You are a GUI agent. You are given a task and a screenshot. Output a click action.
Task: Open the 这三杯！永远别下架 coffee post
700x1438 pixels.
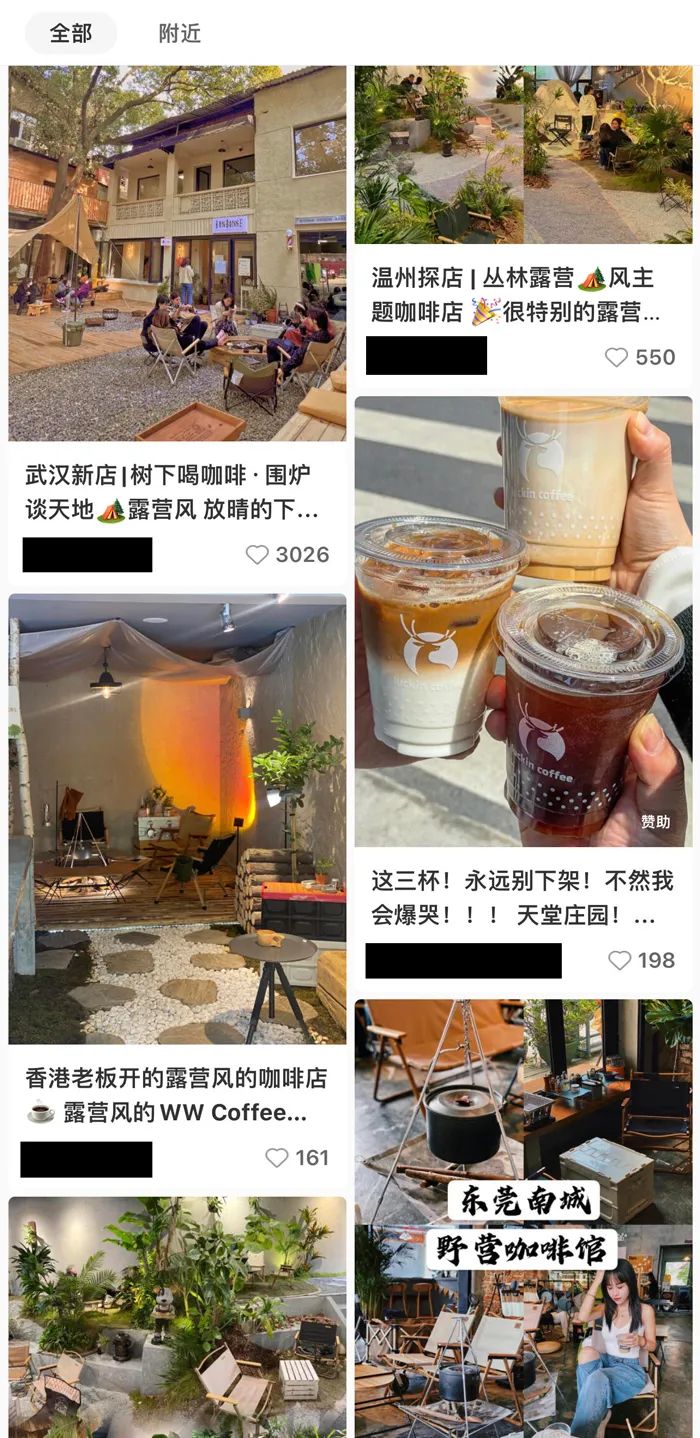point(523,620)
